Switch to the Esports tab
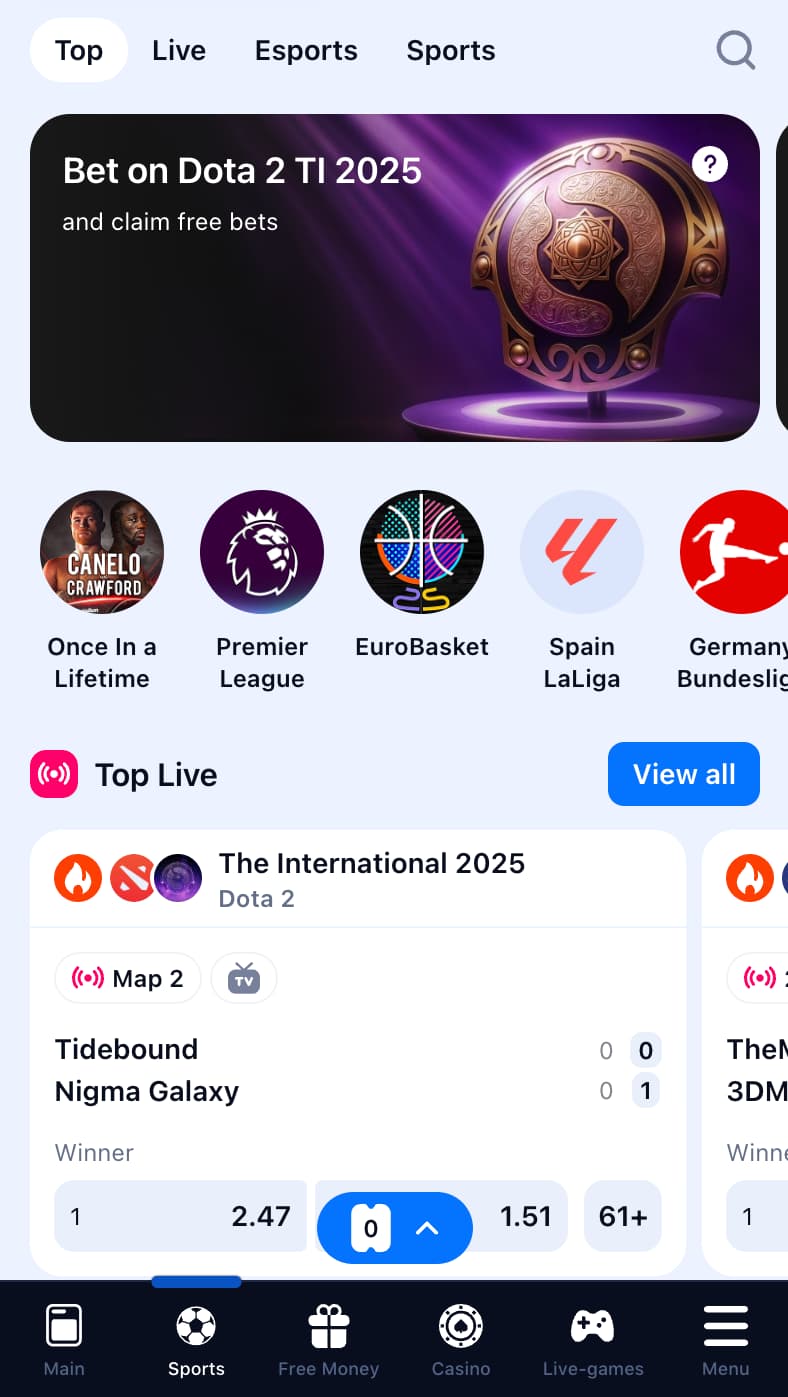 point(306,50)
